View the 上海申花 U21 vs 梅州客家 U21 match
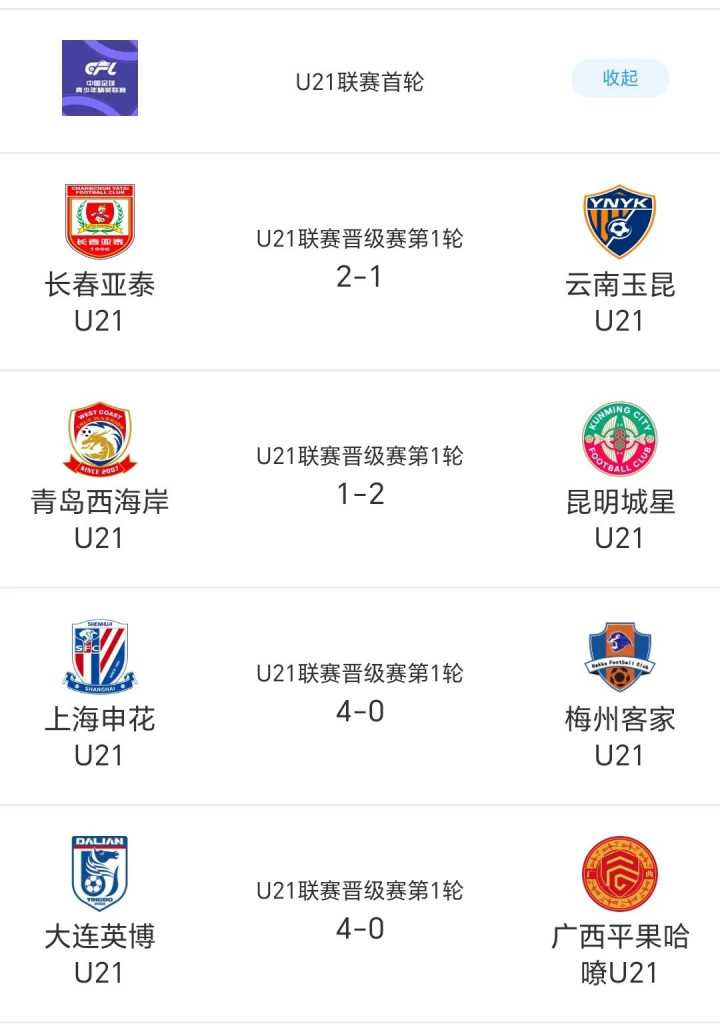 pyautogui.click(x=360, y=695)
